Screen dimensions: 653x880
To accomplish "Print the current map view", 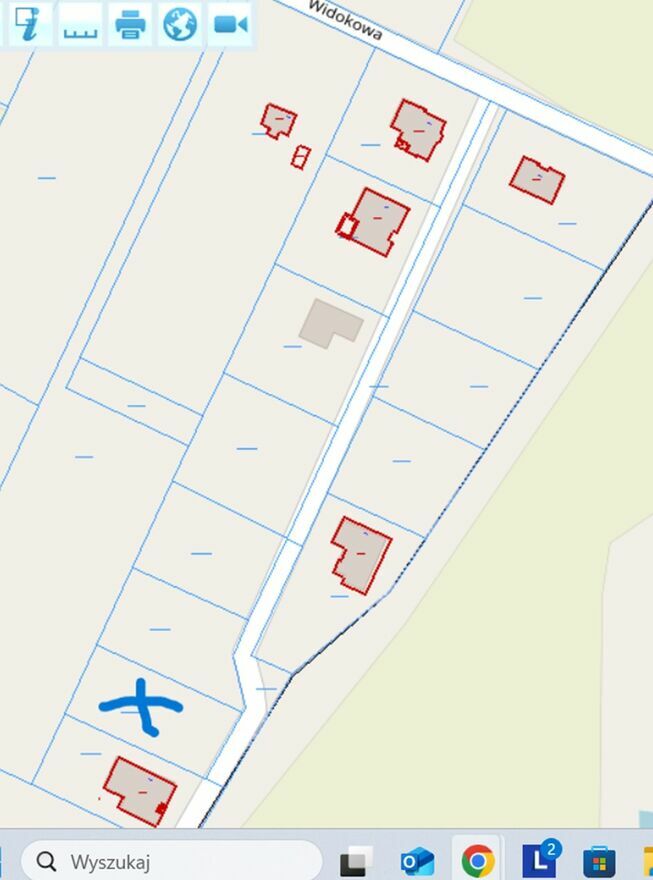I will [131, 24].
